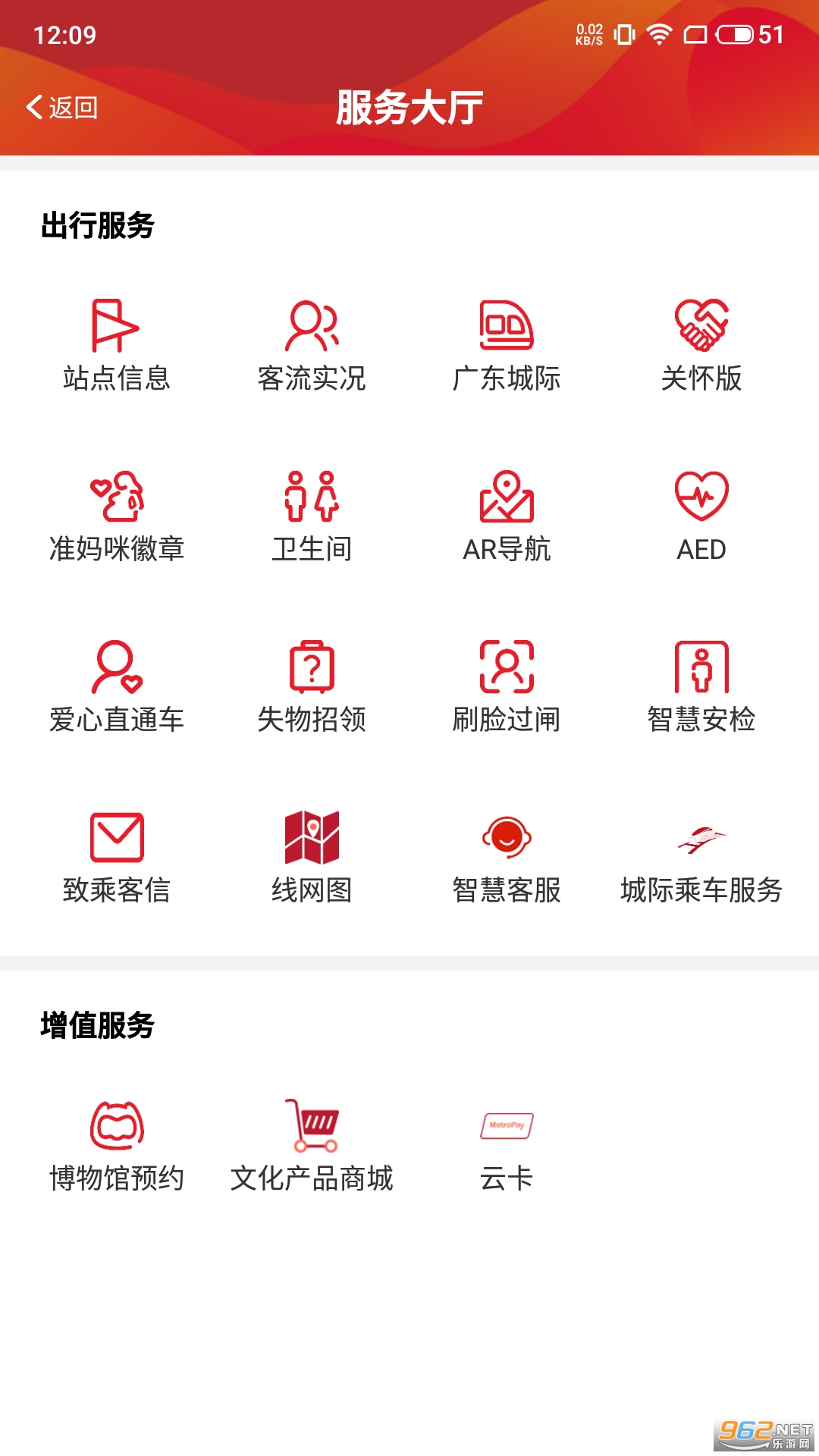This screenshot has height=1456, width=819.
Task: Open the 广东城际 service
Action: click(x=507, y=346)
